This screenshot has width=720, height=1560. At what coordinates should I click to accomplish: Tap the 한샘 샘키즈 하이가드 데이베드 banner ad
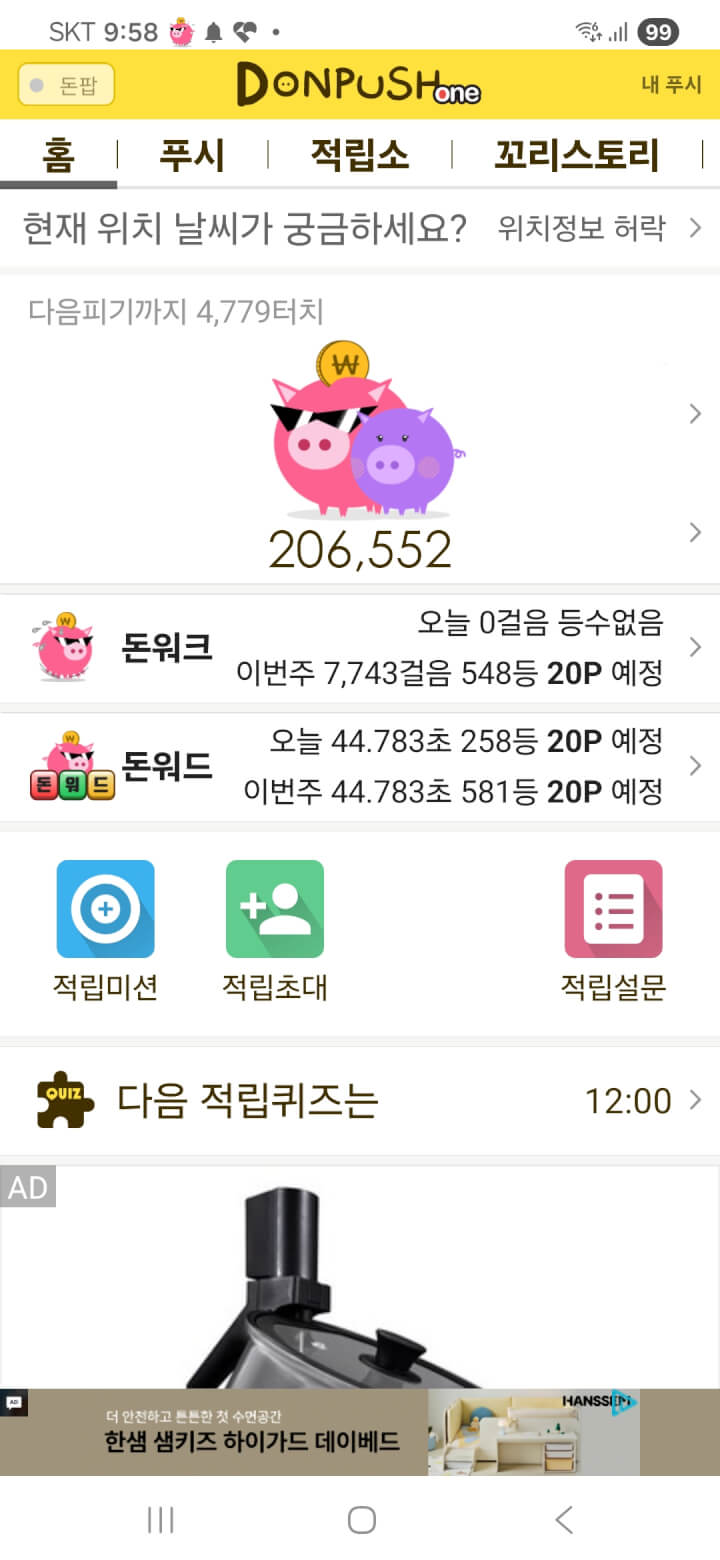point(320,1432)
